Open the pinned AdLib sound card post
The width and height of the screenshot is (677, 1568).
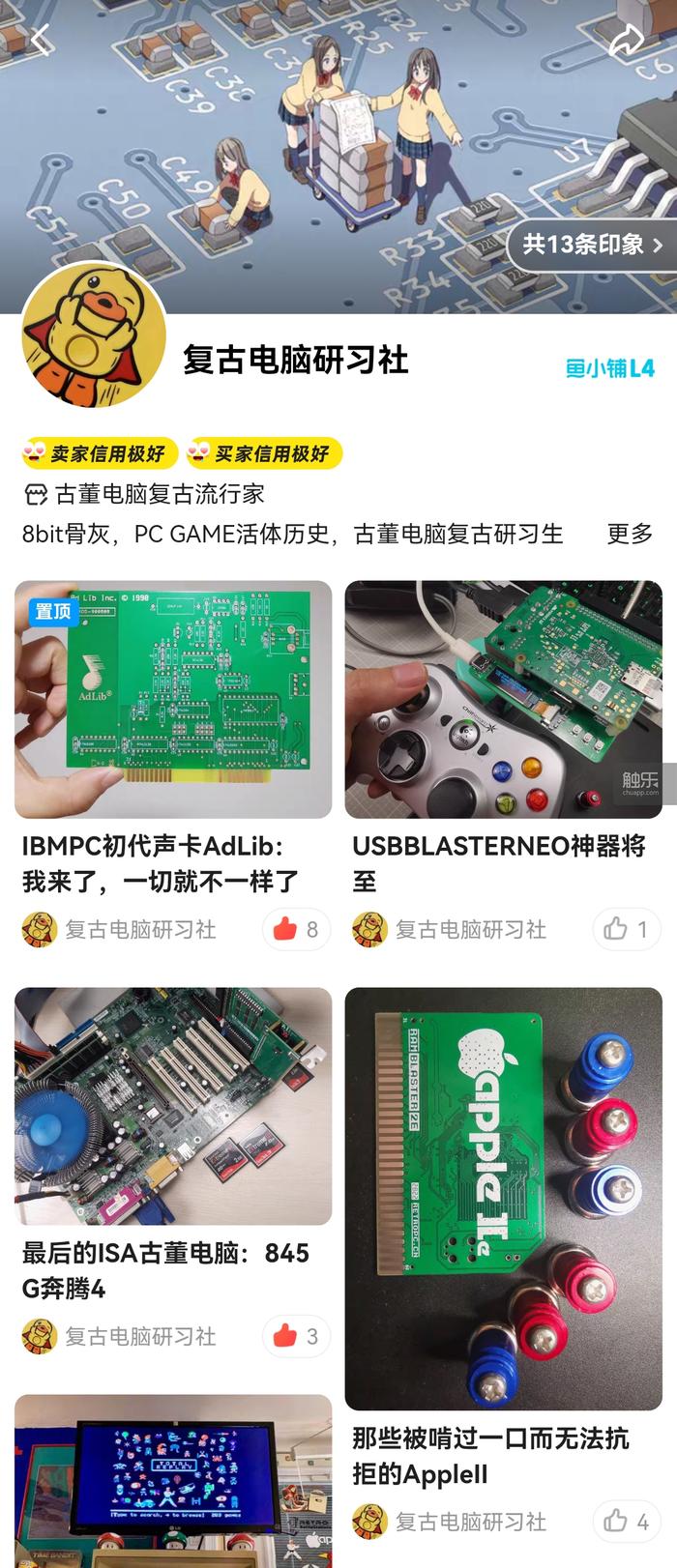[x=173, y=700]
